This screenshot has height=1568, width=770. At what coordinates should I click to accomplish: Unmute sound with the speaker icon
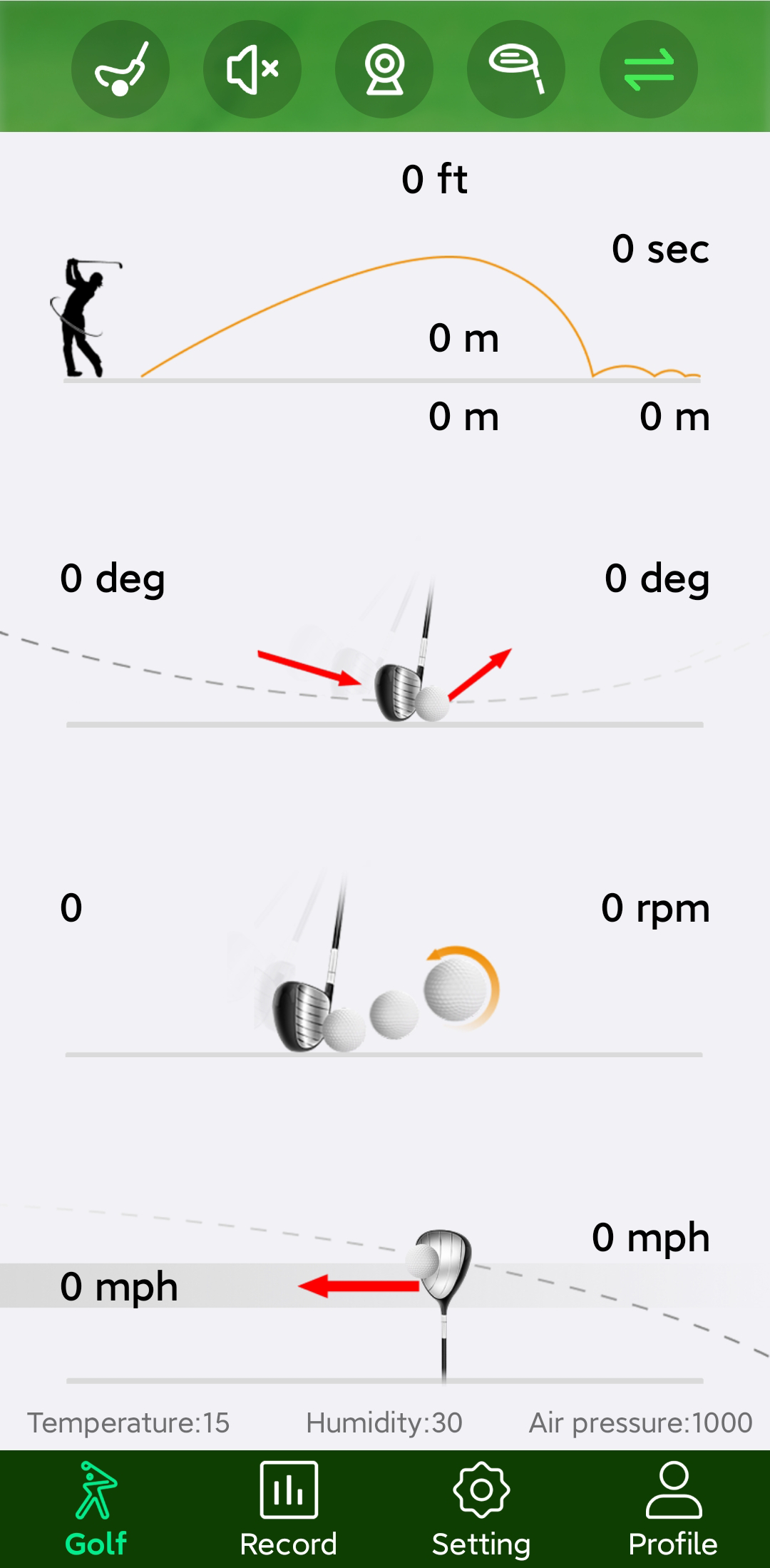252,68
